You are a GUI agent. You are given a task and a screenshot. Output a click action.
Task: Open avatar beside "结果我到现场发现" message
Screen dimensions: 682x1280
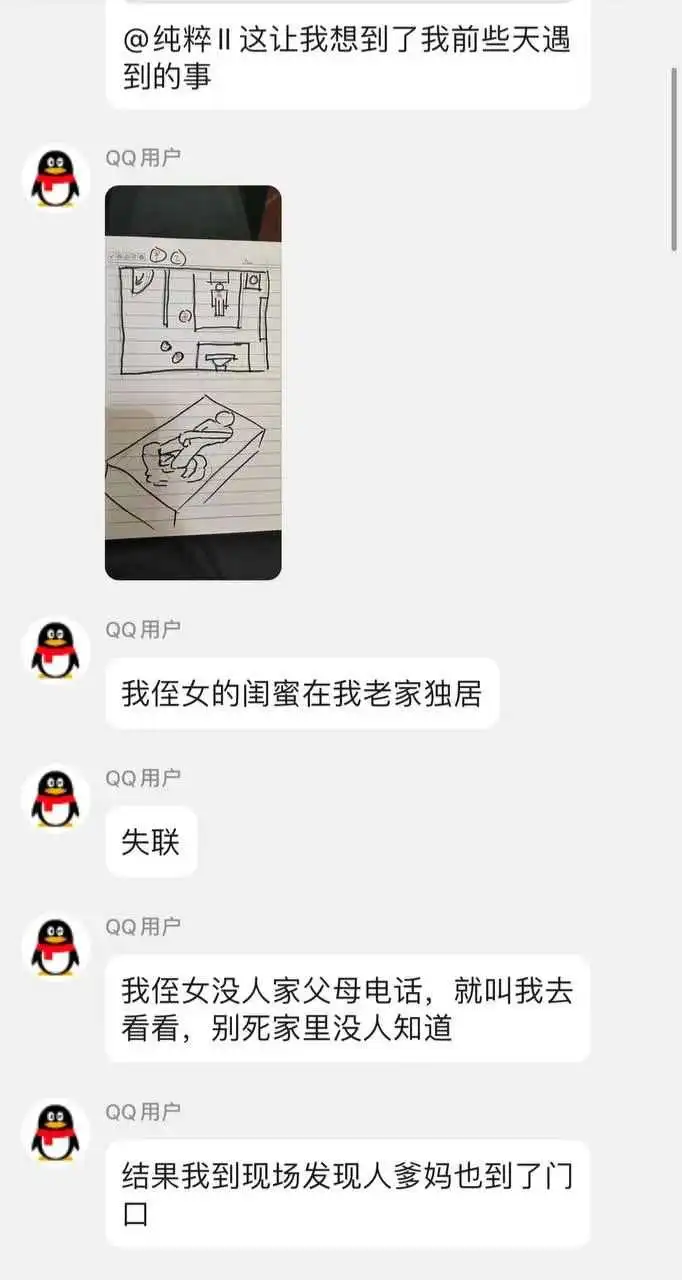click(x=56, y=1131)
